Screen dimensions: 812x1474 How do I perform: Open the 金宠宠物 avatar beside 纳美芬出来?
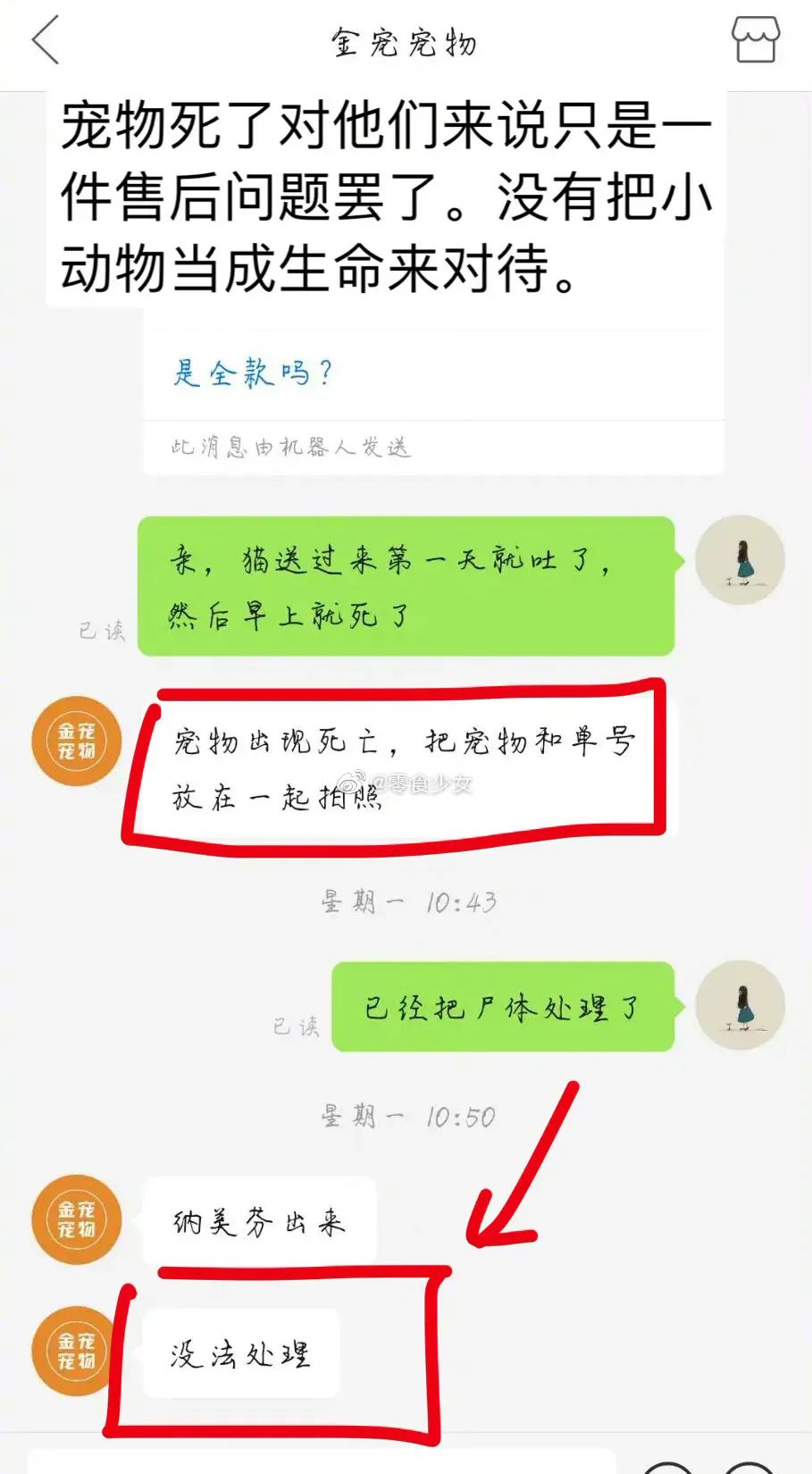pyautogui.click(x=76, y=1219)
